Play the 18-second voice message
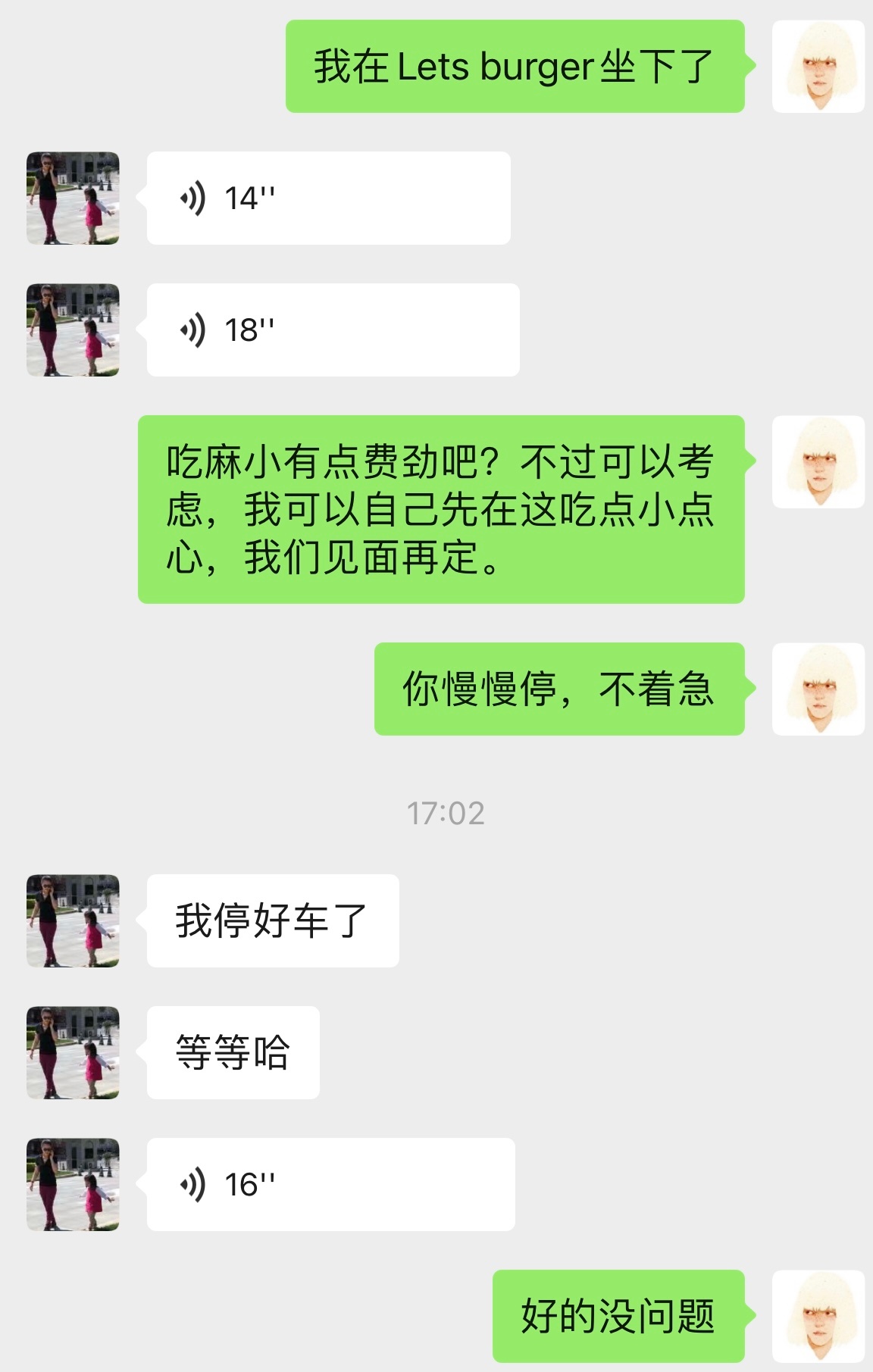 [x=332, y=330]
